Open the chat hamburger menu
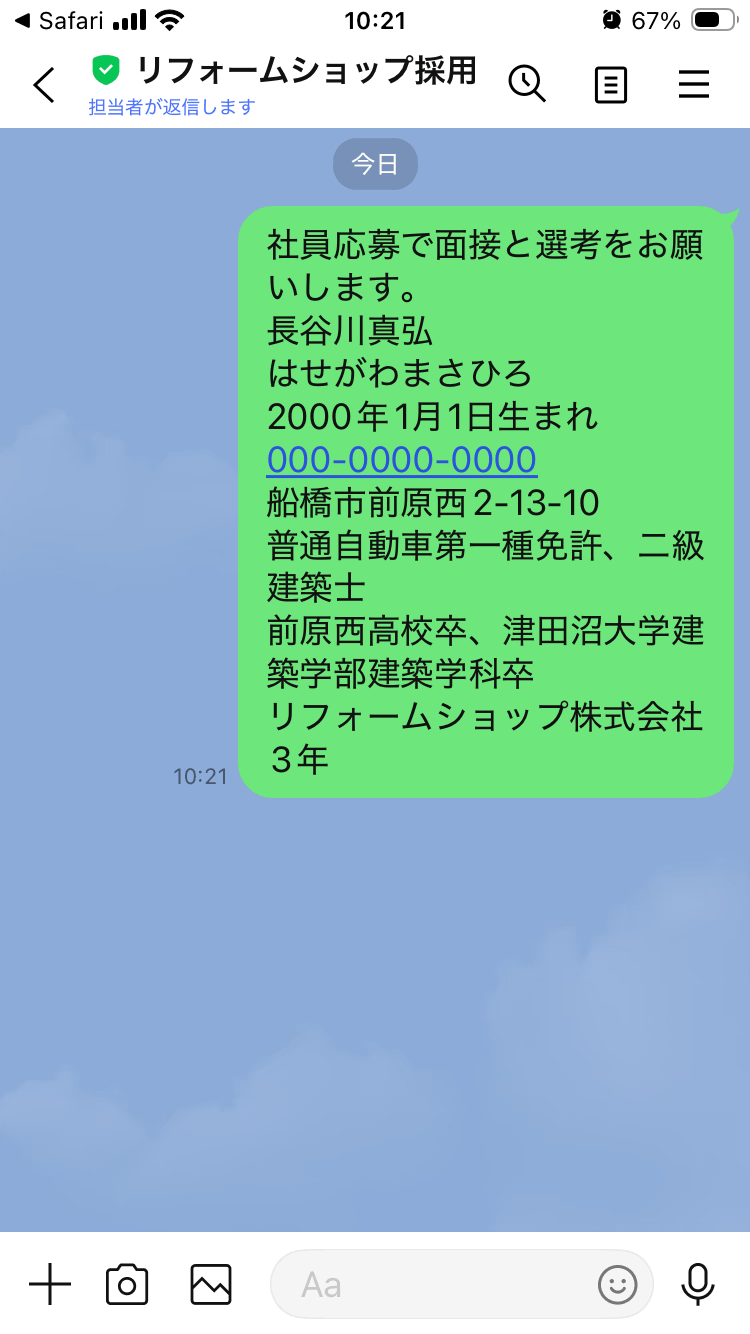The height and width of the screenshot is (1334, 750). tap(693, 85)
